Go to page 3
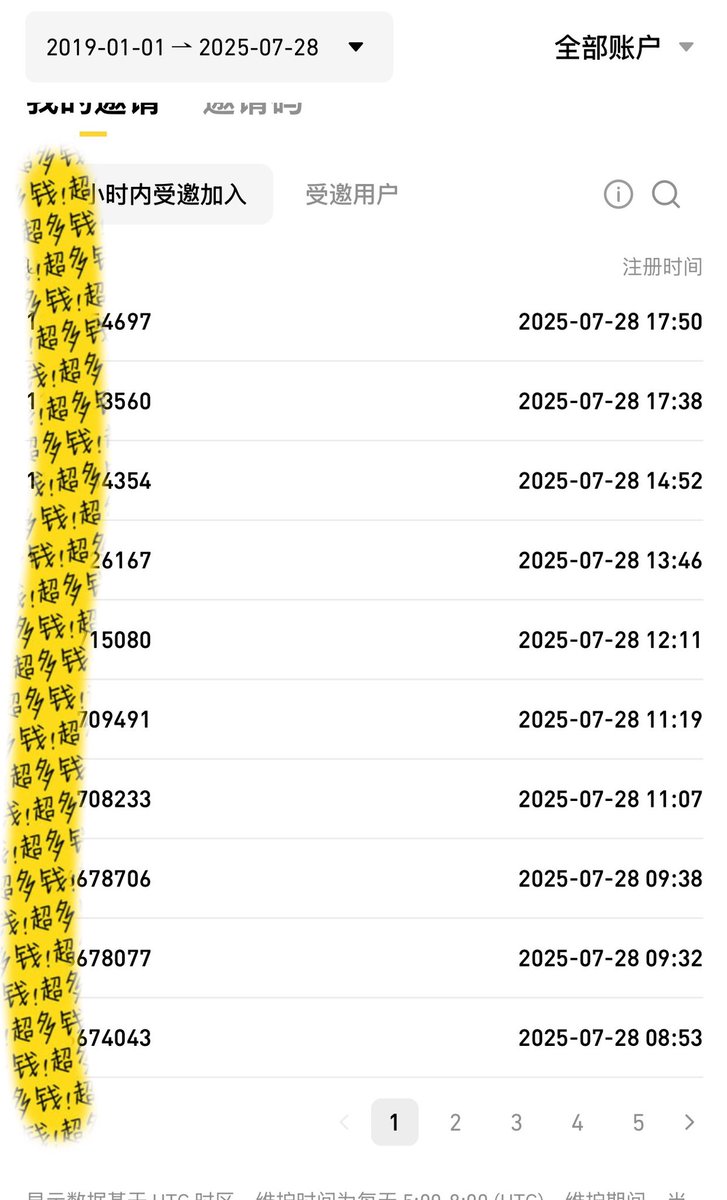Screen dimensions: 727x1200 click(516, 1123)
